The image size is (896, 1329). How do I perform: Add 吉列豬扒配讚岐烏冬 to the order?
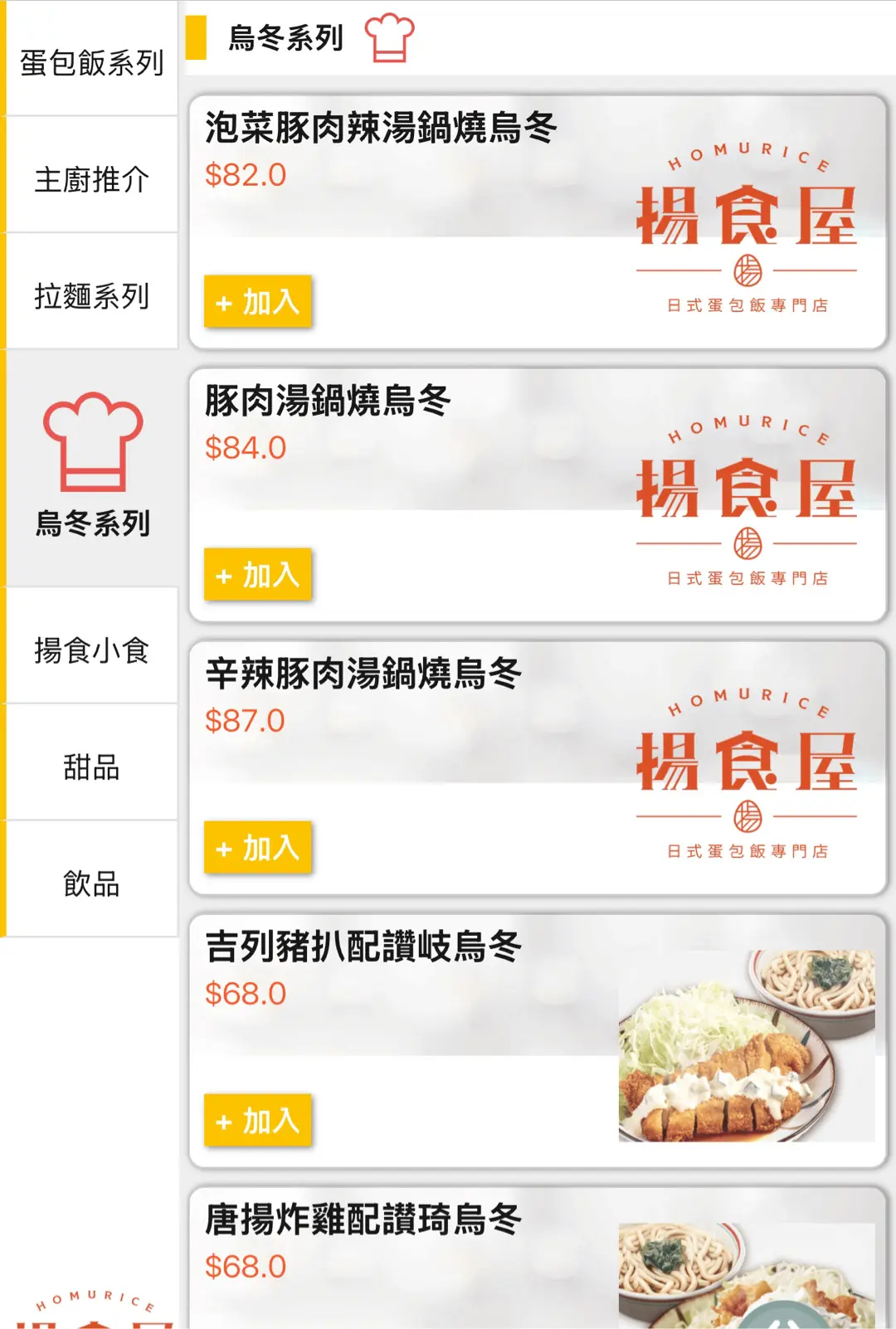(x=258, y=1121)
